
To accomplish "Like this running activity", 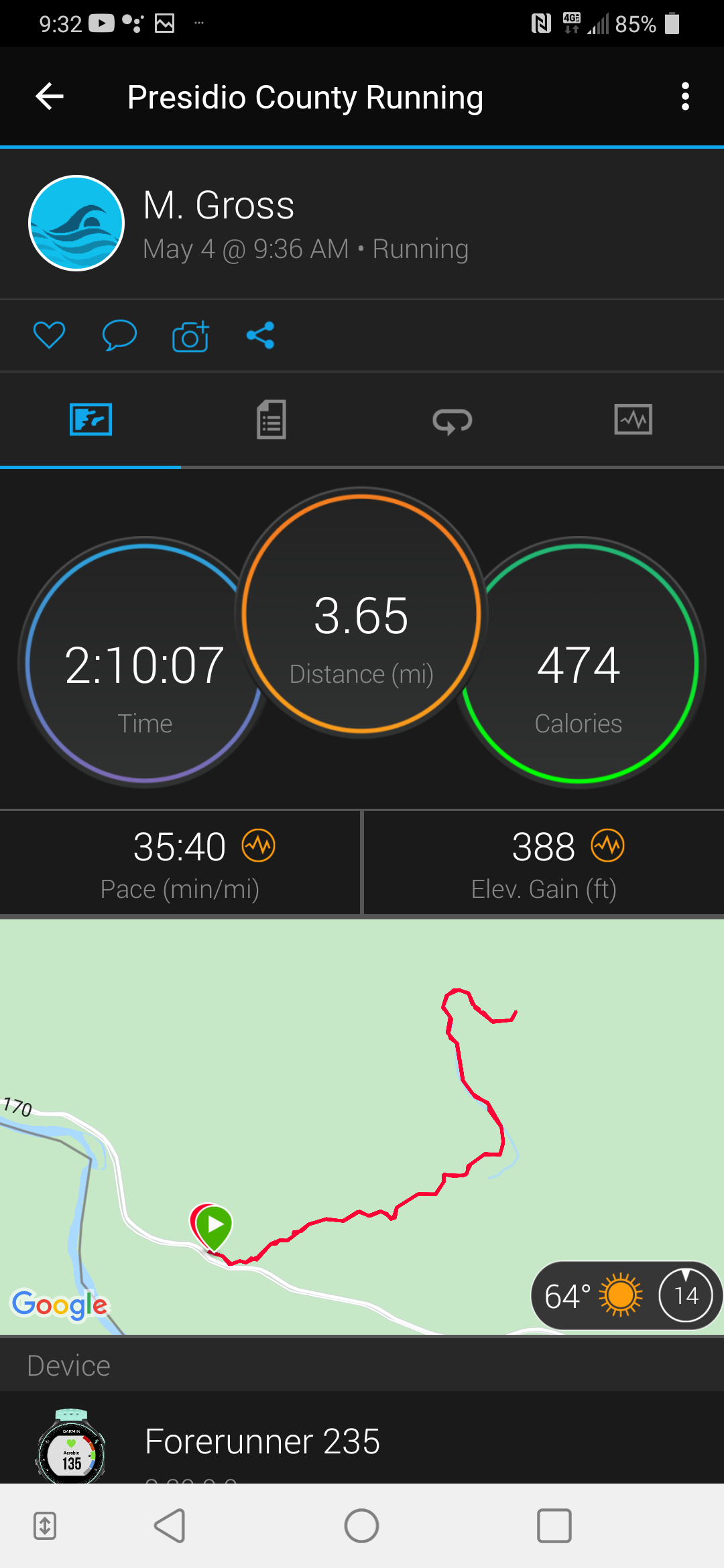I will (50, 335).
